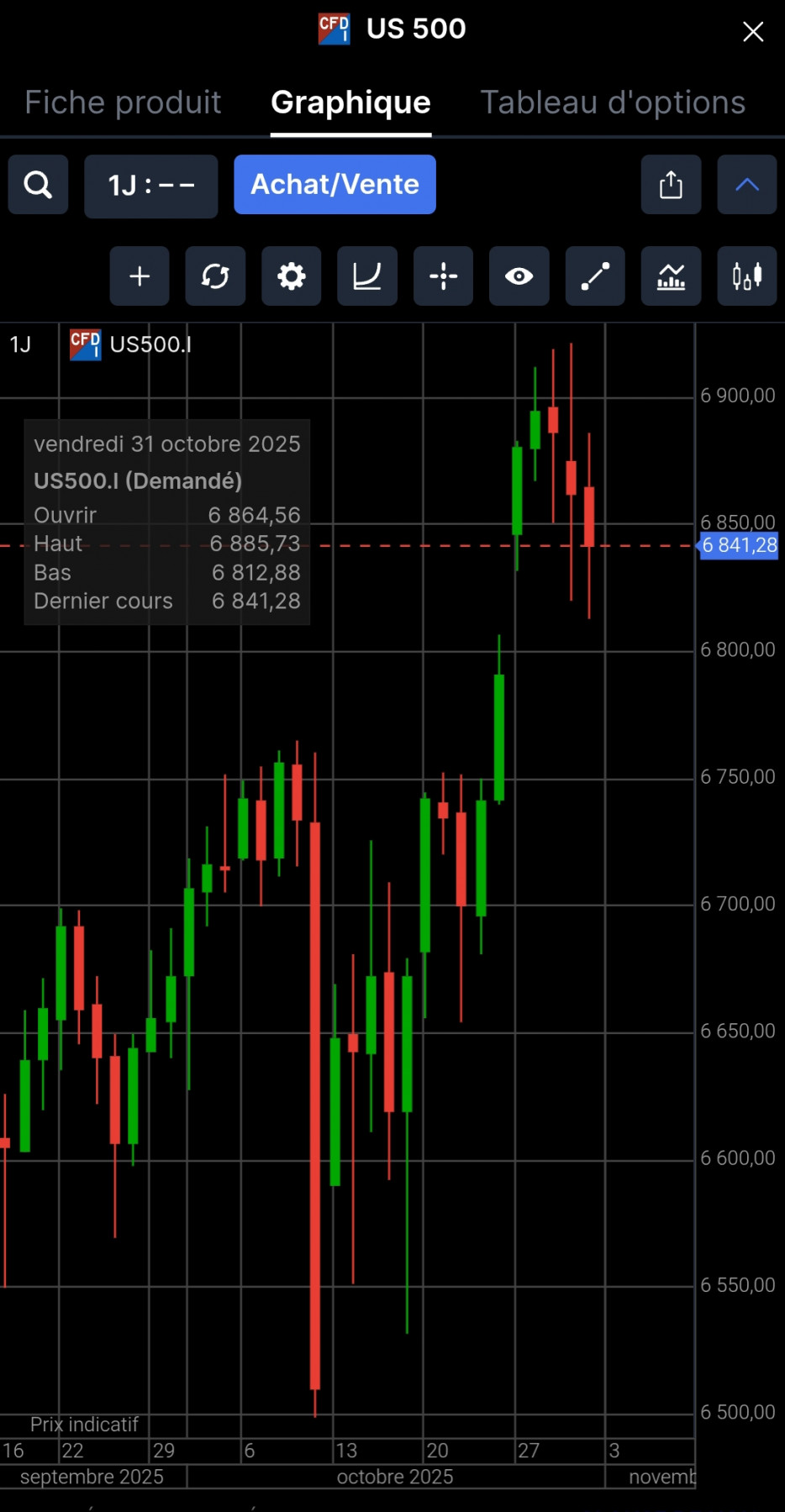Click the US500.I instrument label
Screen dimensions: 785x1512
[x=150, y=344]
